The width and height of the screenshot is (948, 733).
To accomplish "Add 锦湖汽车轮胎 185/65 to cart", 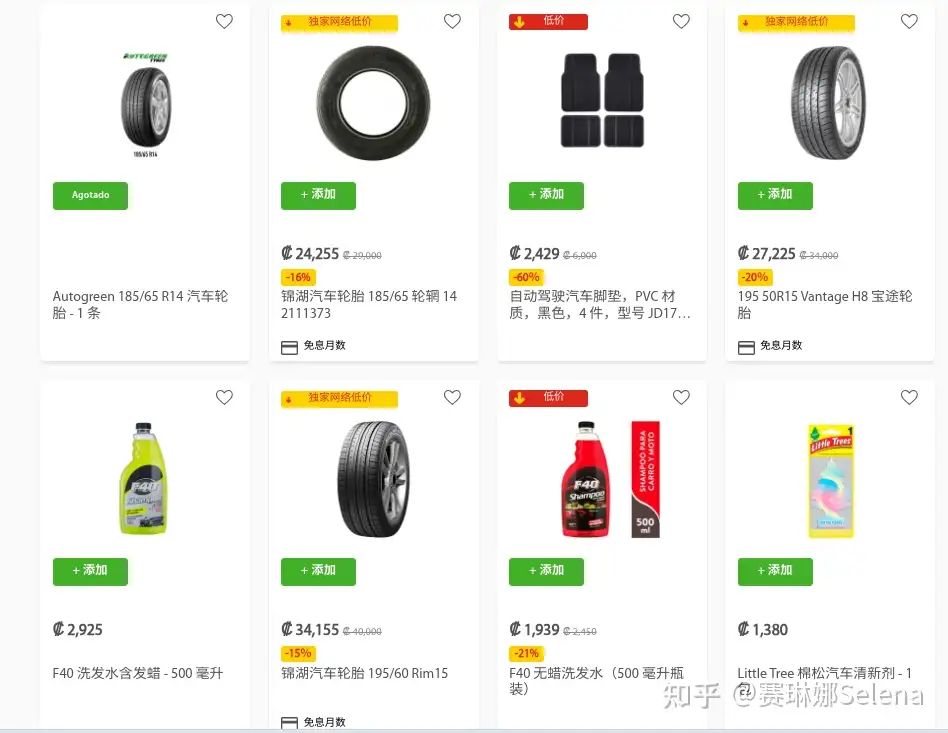I will pyautogui.click(x=318, y=195).
